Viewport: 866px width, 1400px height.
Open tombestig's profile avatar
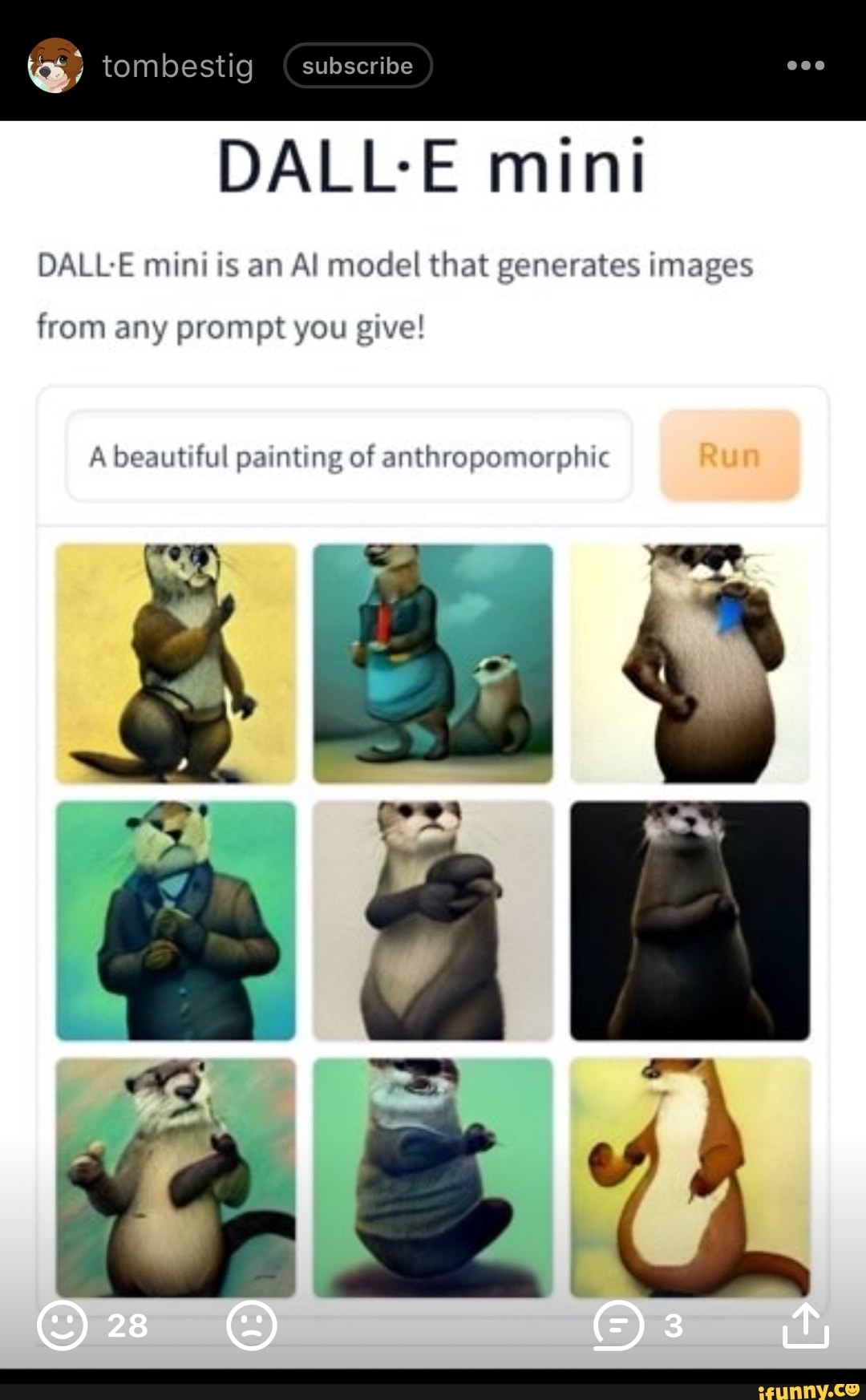point(55,66)
